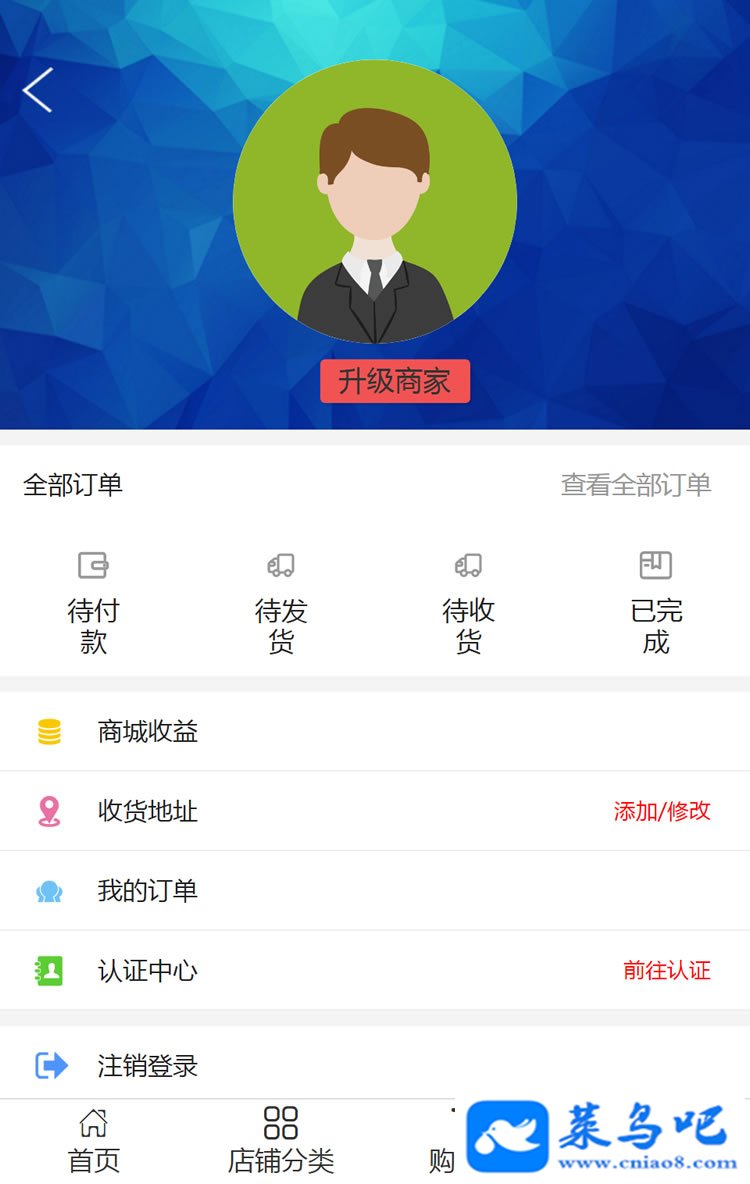The height and width of the screenshot is (1184, 750).
Task: Switch to the 店铺分类 tab
Action: point(281,1141)
